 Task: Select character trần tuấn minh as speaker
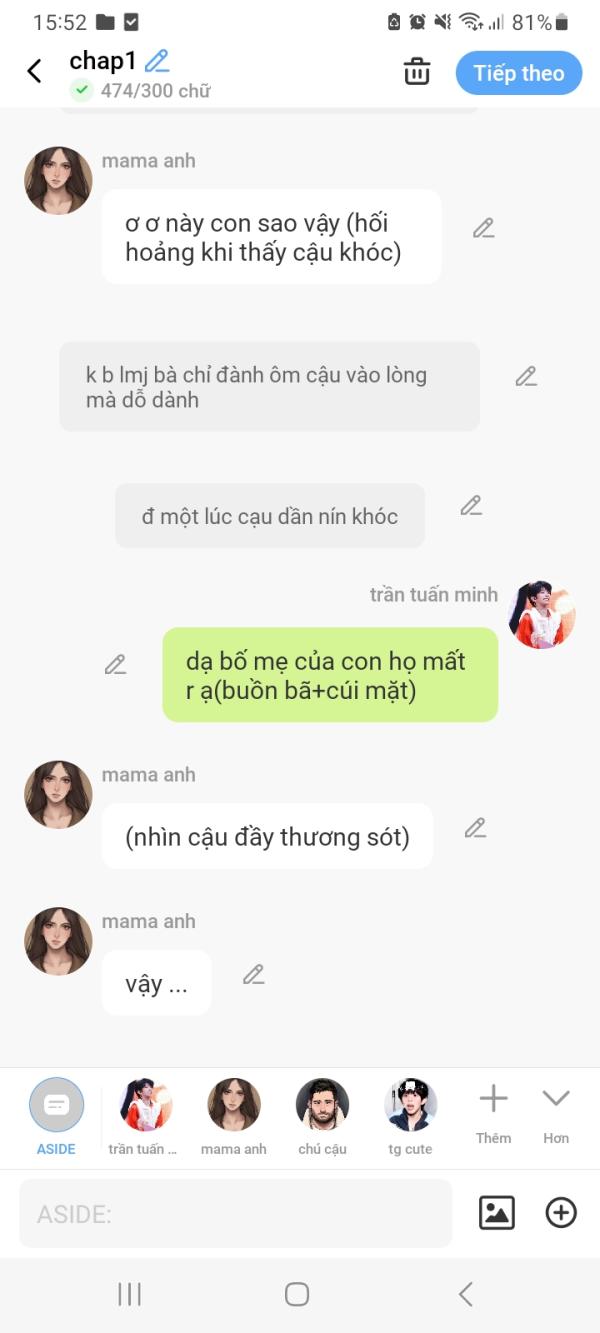point(144,1115)
